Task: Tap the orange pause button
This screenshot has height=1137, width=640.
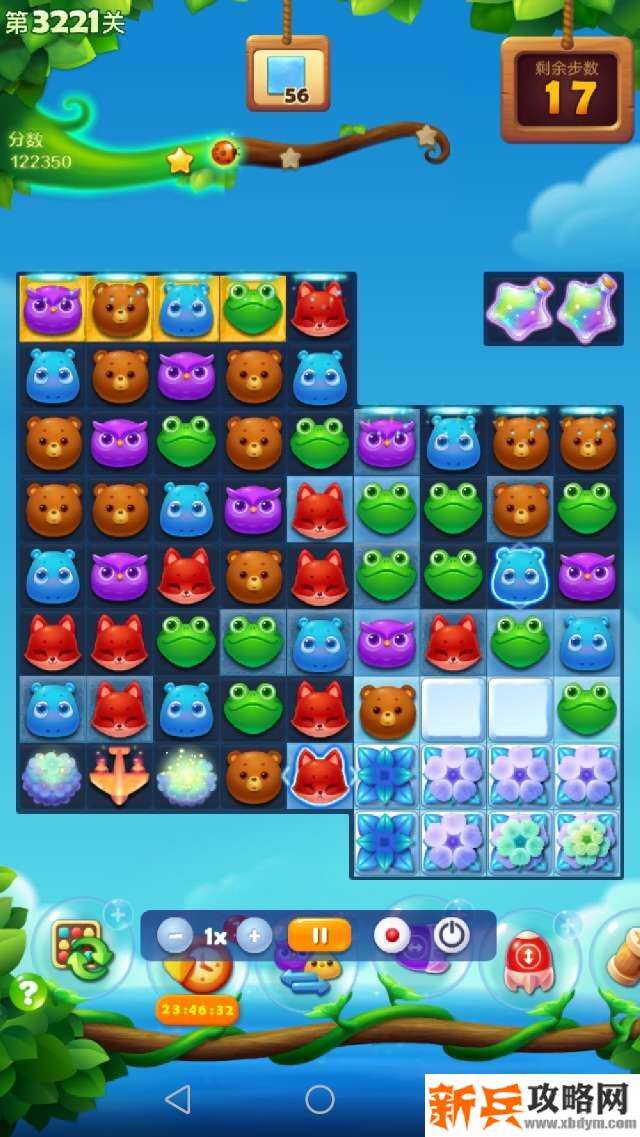Action: [x=320, y=936]
